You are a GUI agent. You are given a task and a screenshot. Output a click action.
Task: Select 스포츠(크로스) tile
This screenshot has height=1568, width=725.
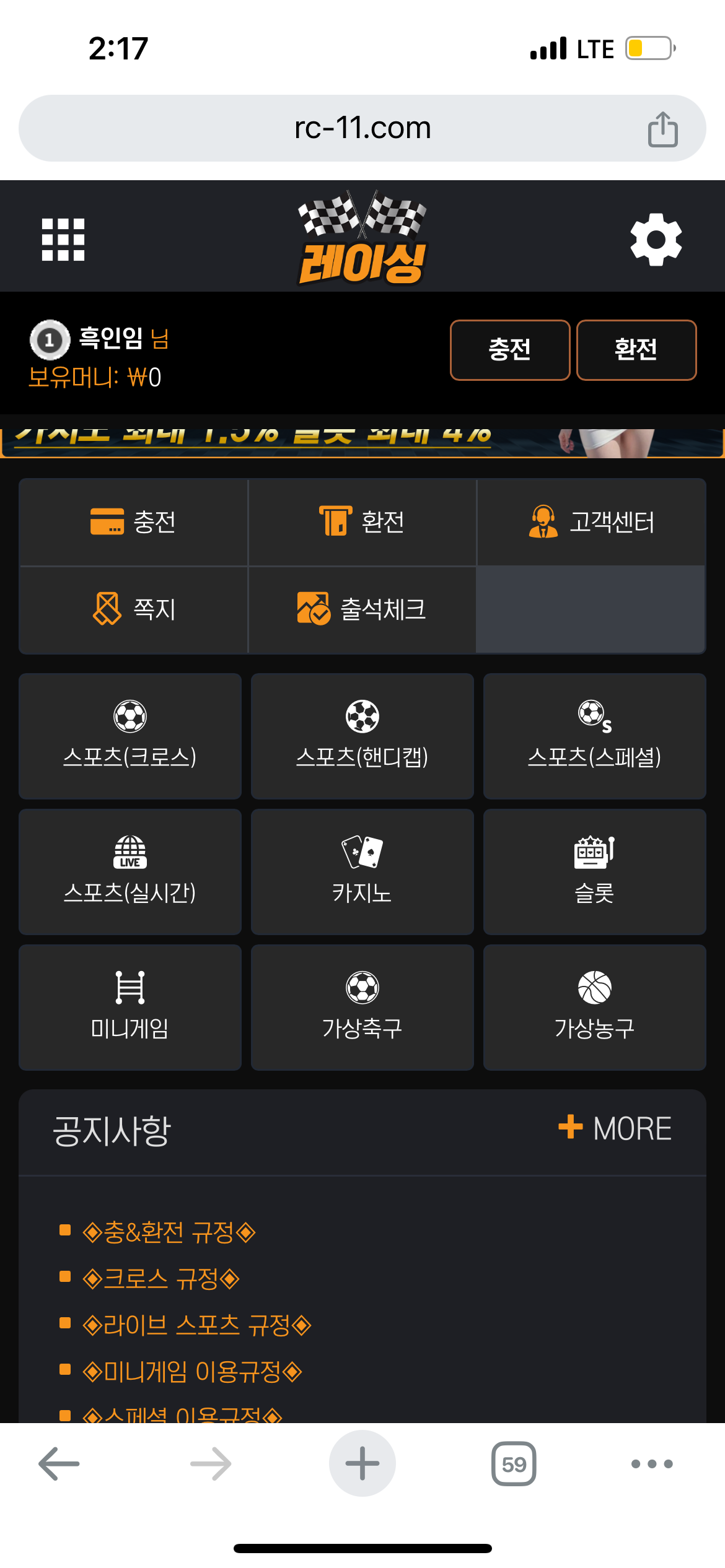130,736
